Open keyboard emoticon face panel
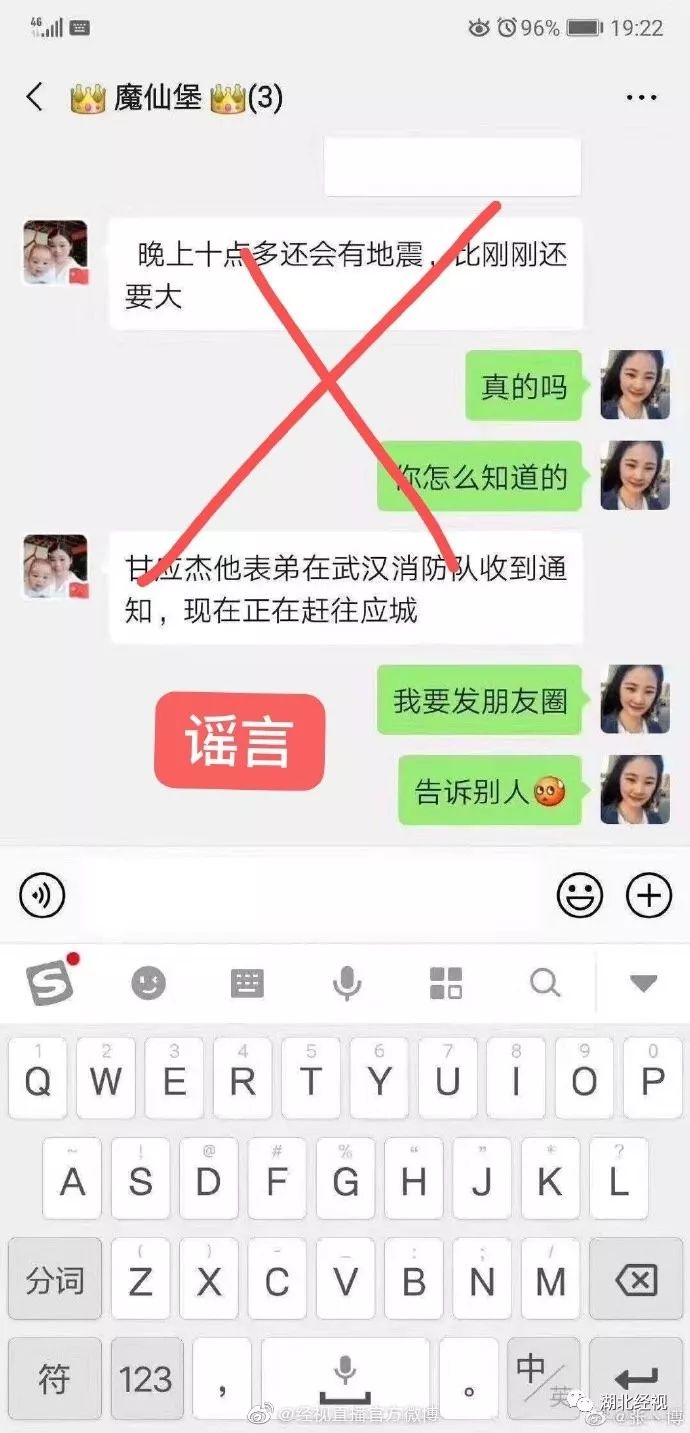This screenshot has width=690, height=1433. pyautogui.click(x=149, y=983)
